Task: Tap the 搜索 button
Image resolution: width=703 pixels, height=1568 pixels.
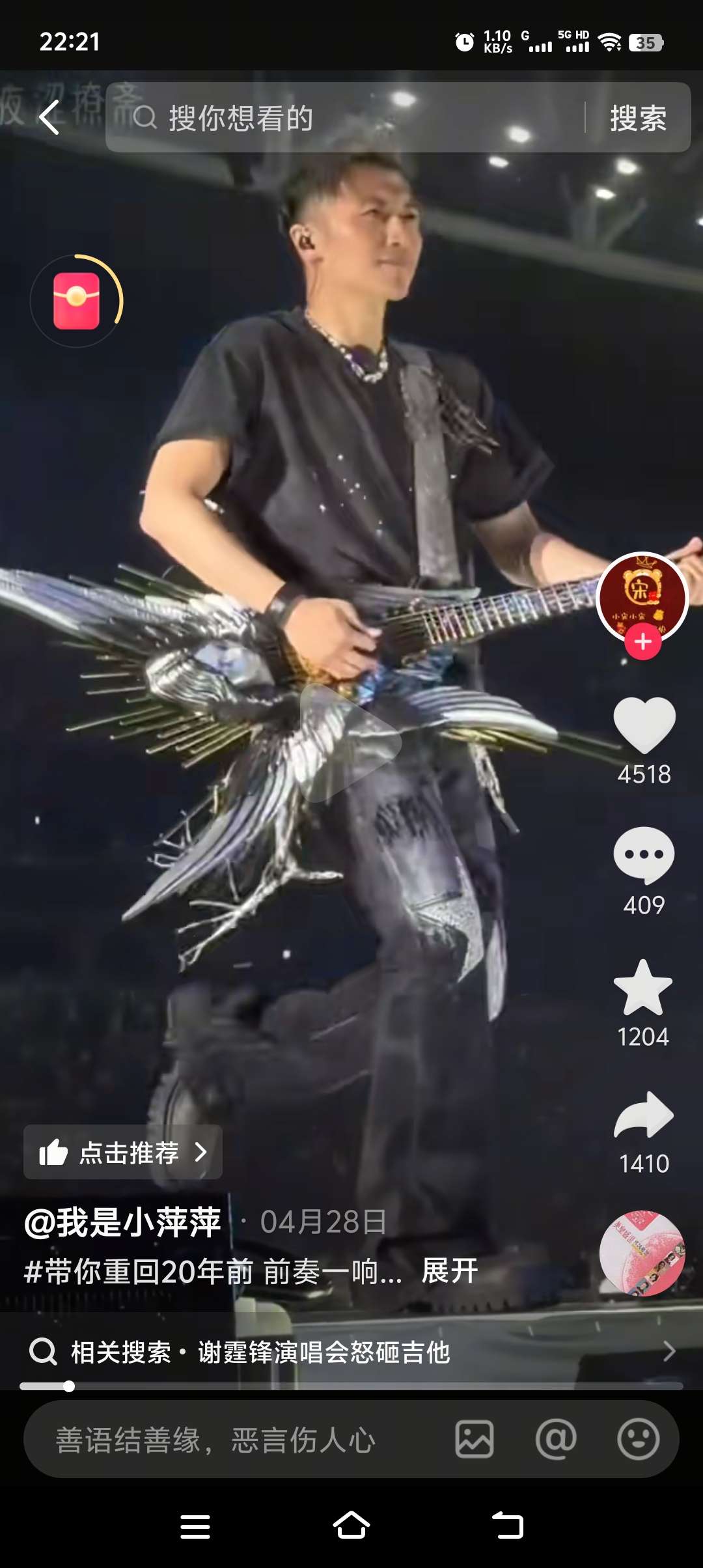Action: (637, 118)
